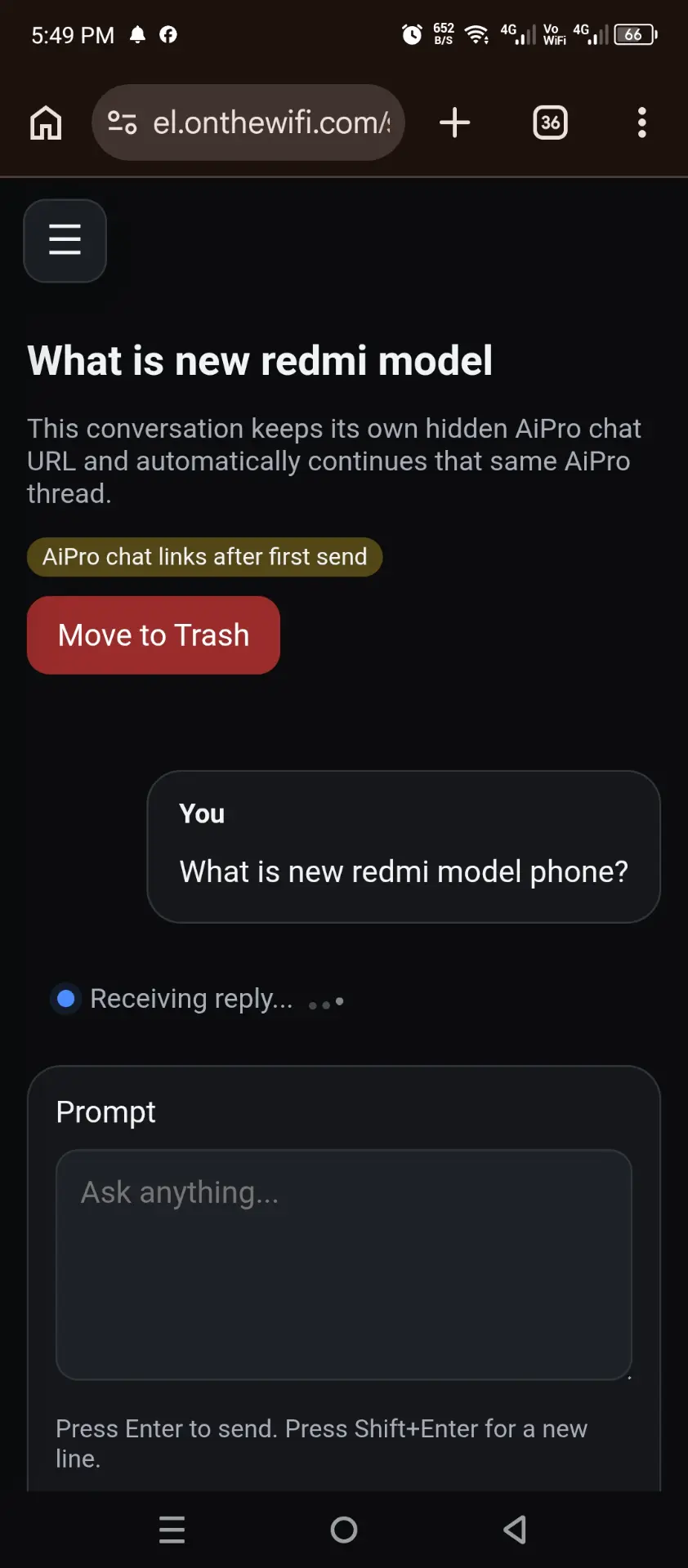Open the browser overflow menu
Screen dimensions: 688x1568
[642, 122]
